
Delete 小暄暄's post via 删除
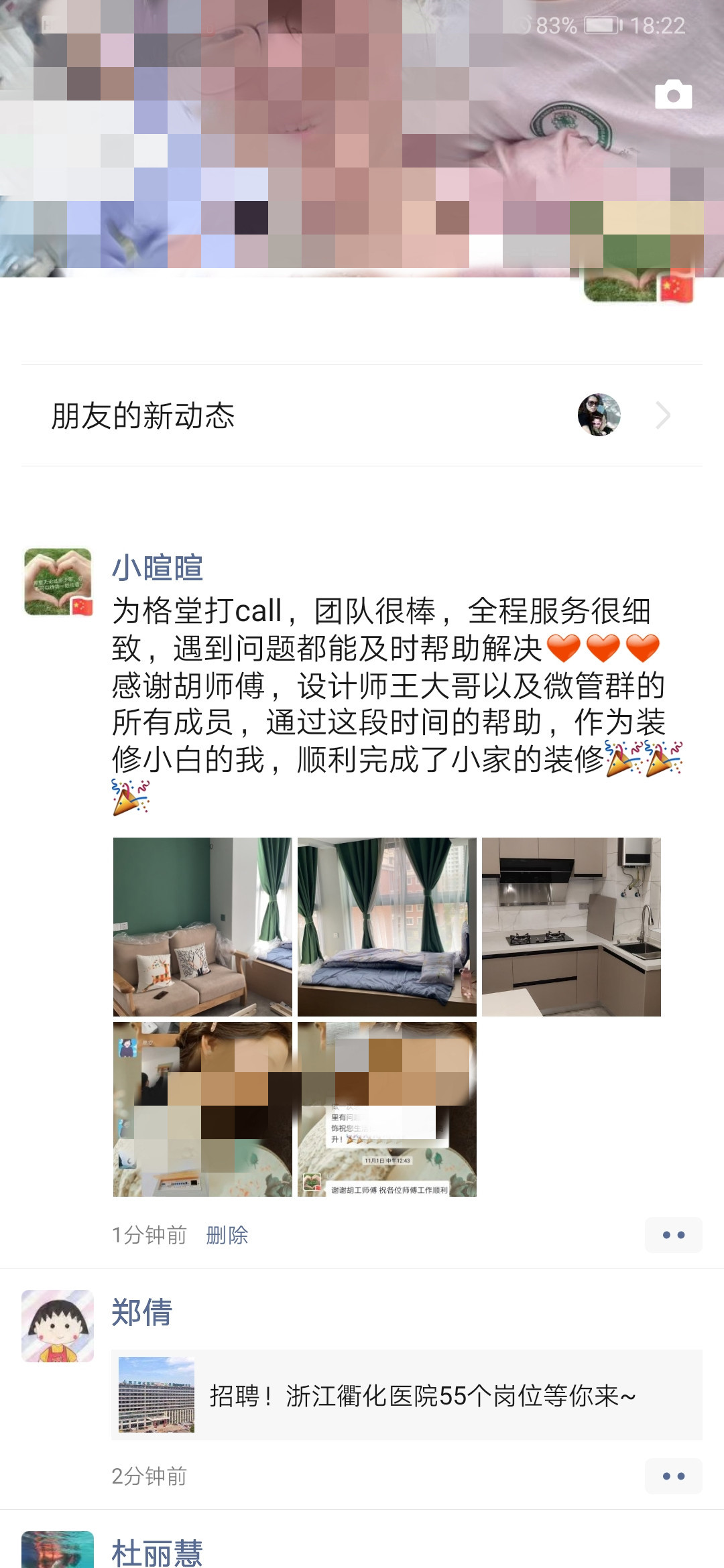pos(227,1235)
